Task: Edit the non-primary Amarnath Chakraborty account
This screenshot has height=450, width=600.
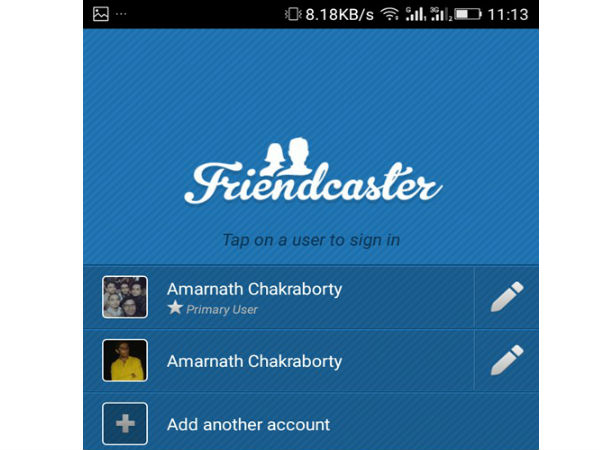Action: pos(506,360)
